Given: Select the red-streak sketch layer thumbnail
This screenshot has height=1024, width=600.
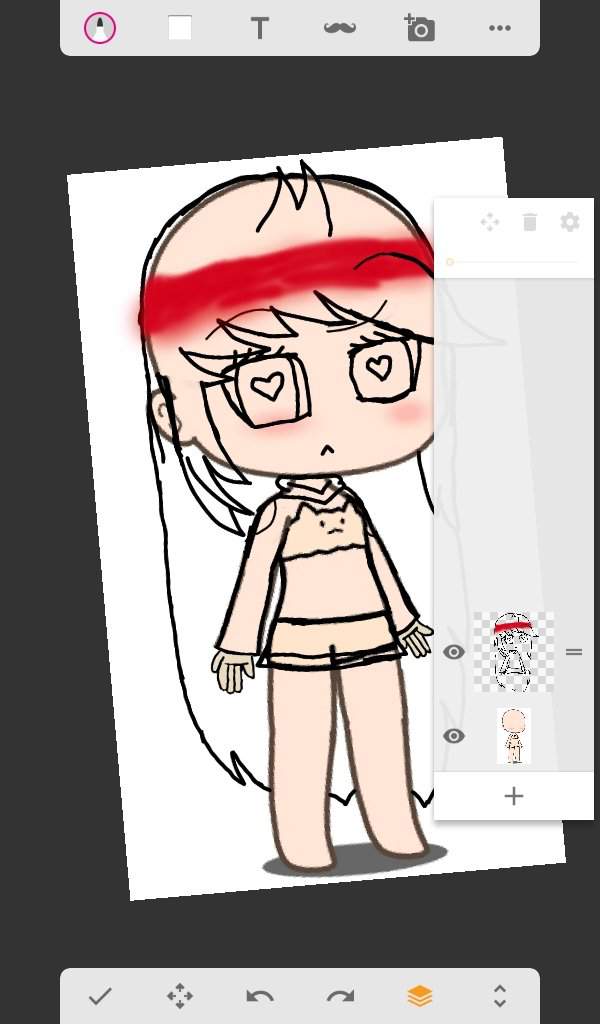Looking at the screenshot, I should (513, 652).
